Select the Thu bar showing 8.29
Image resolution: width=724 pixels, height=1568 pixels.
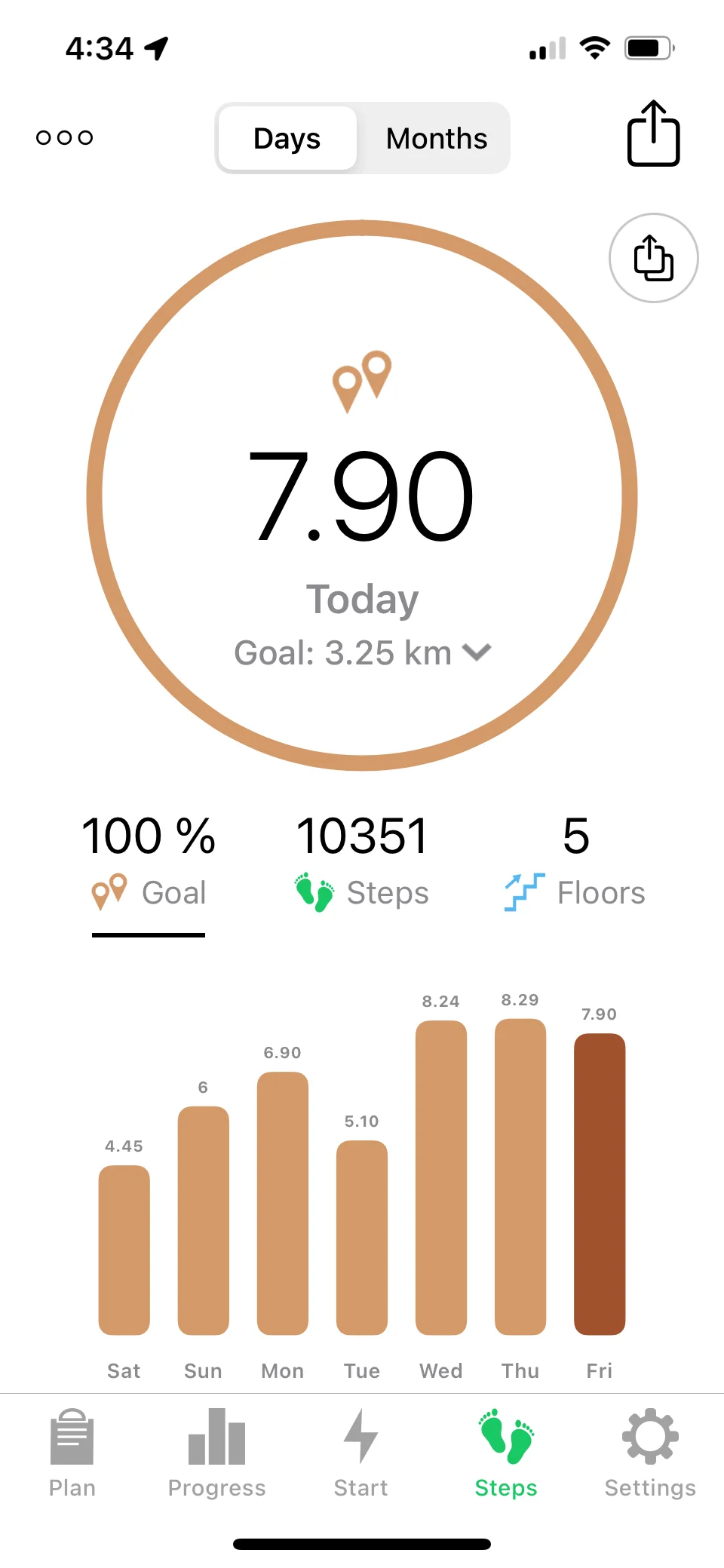pyautogui.click(x=520, y=1177)
